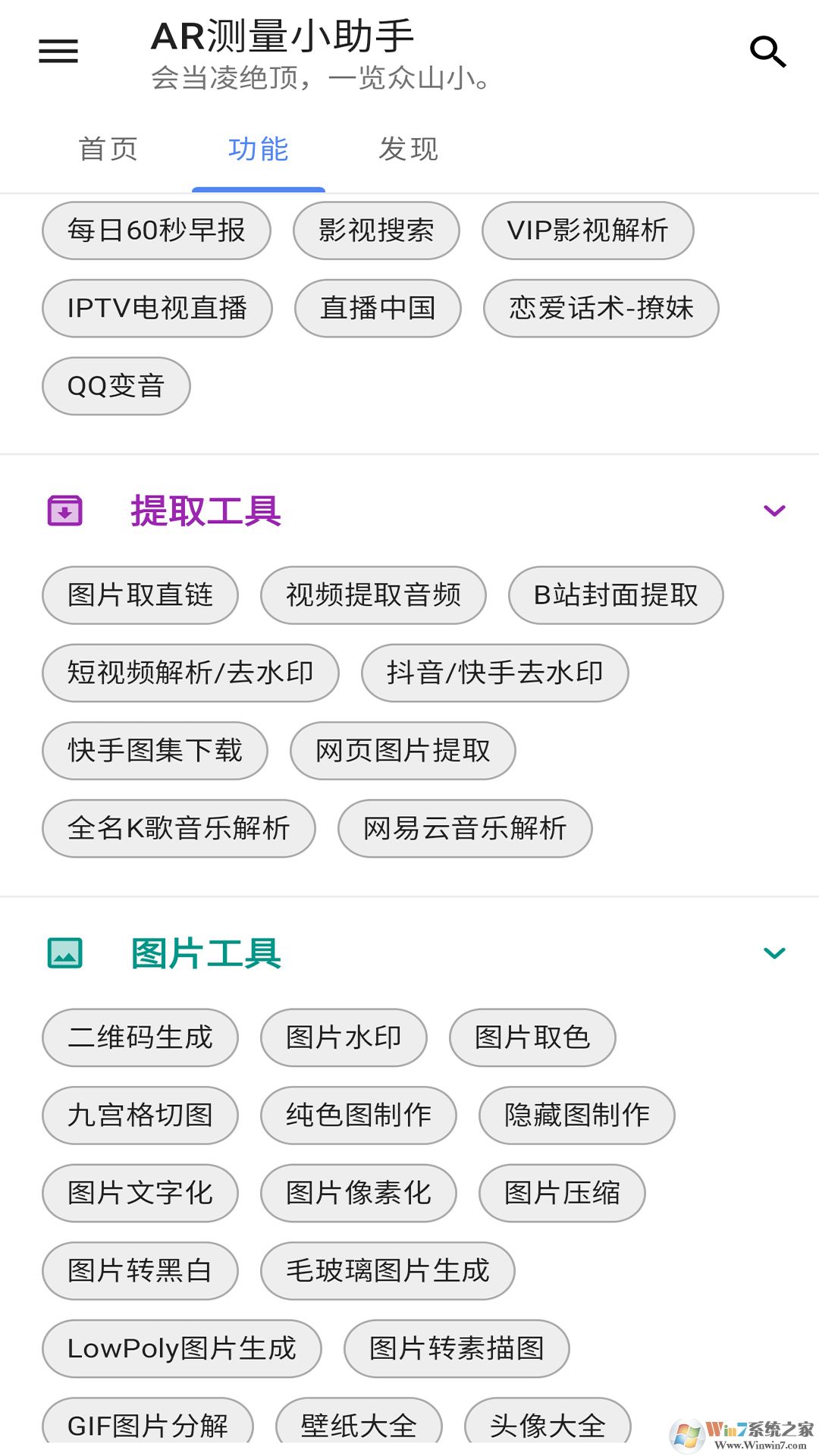The height and width of the screenshot is (1456, 819).
Task: Open 视频提取音频 tool
Action: [374, 595]
